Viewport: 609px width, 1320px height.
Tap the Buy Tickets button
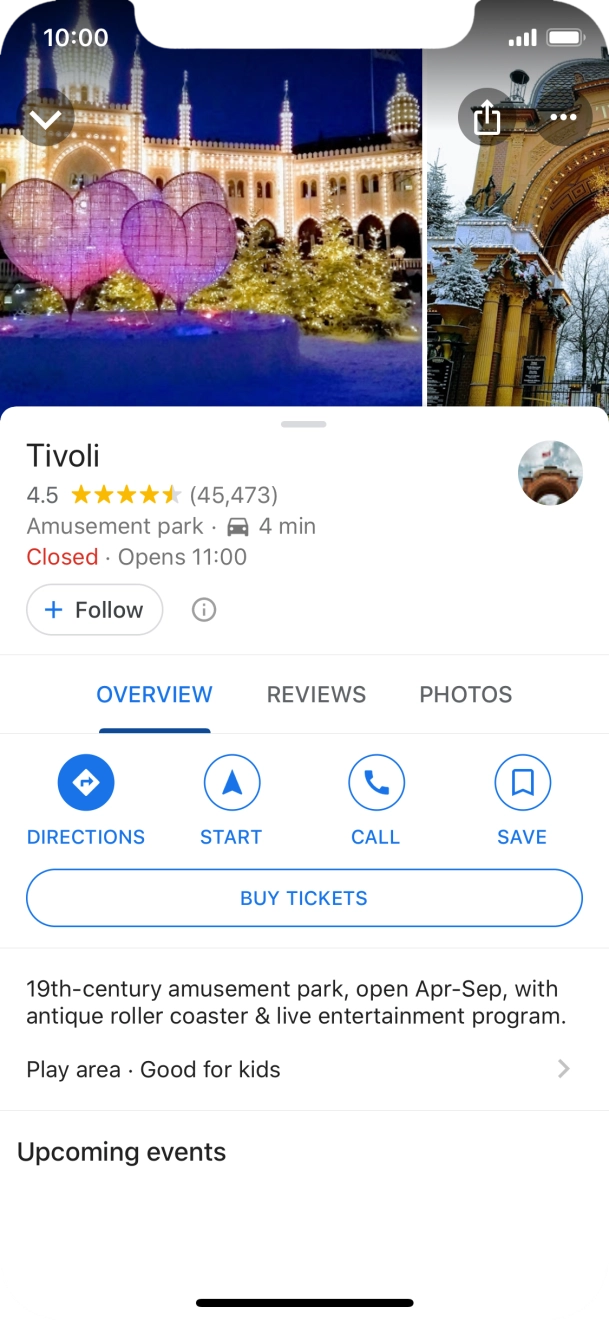tap(304, 898)
